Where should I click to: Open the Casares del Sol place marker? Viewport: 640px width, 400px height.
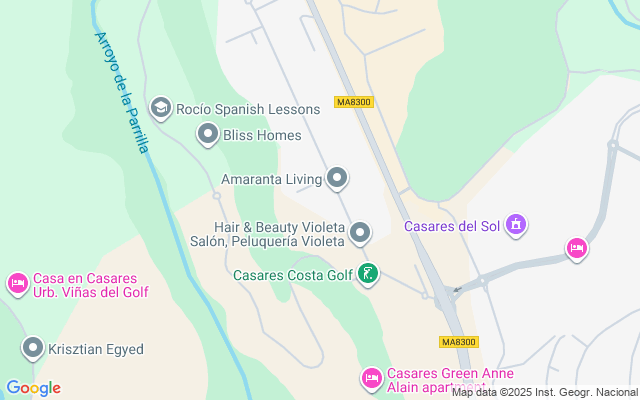click(x=516, y=224)
